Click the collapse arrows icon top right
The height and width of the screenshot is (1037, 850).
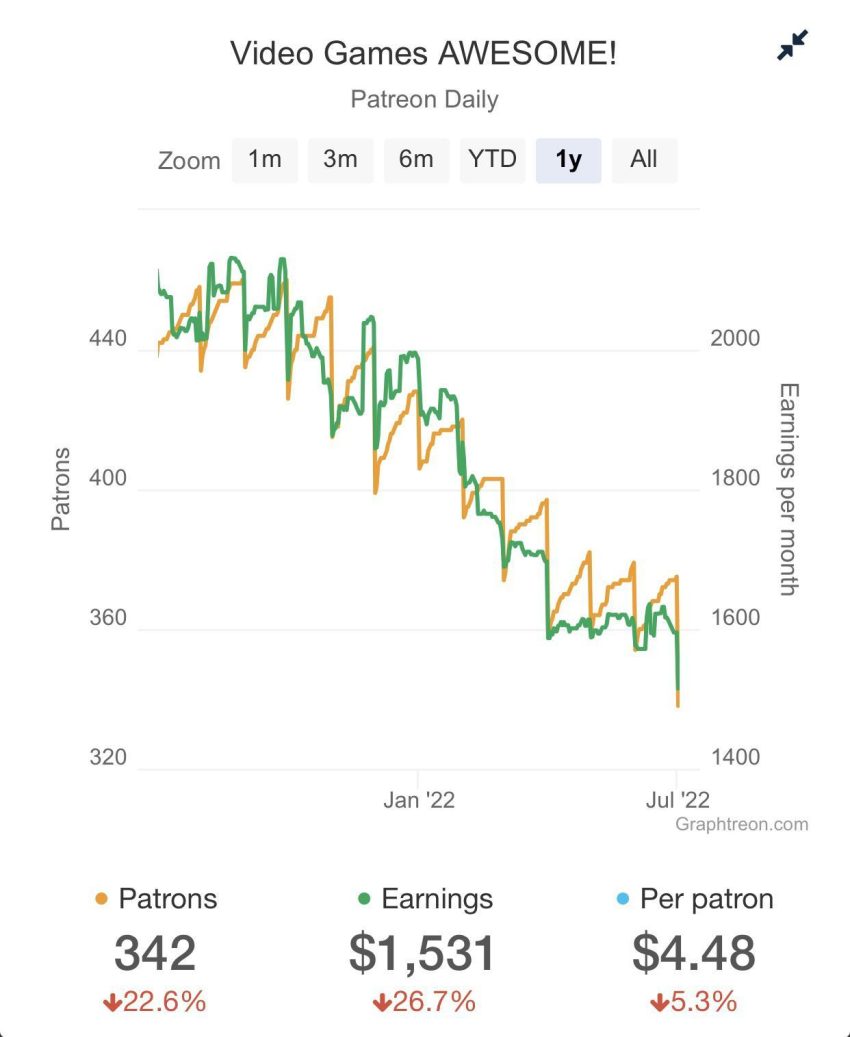point(791,43)
